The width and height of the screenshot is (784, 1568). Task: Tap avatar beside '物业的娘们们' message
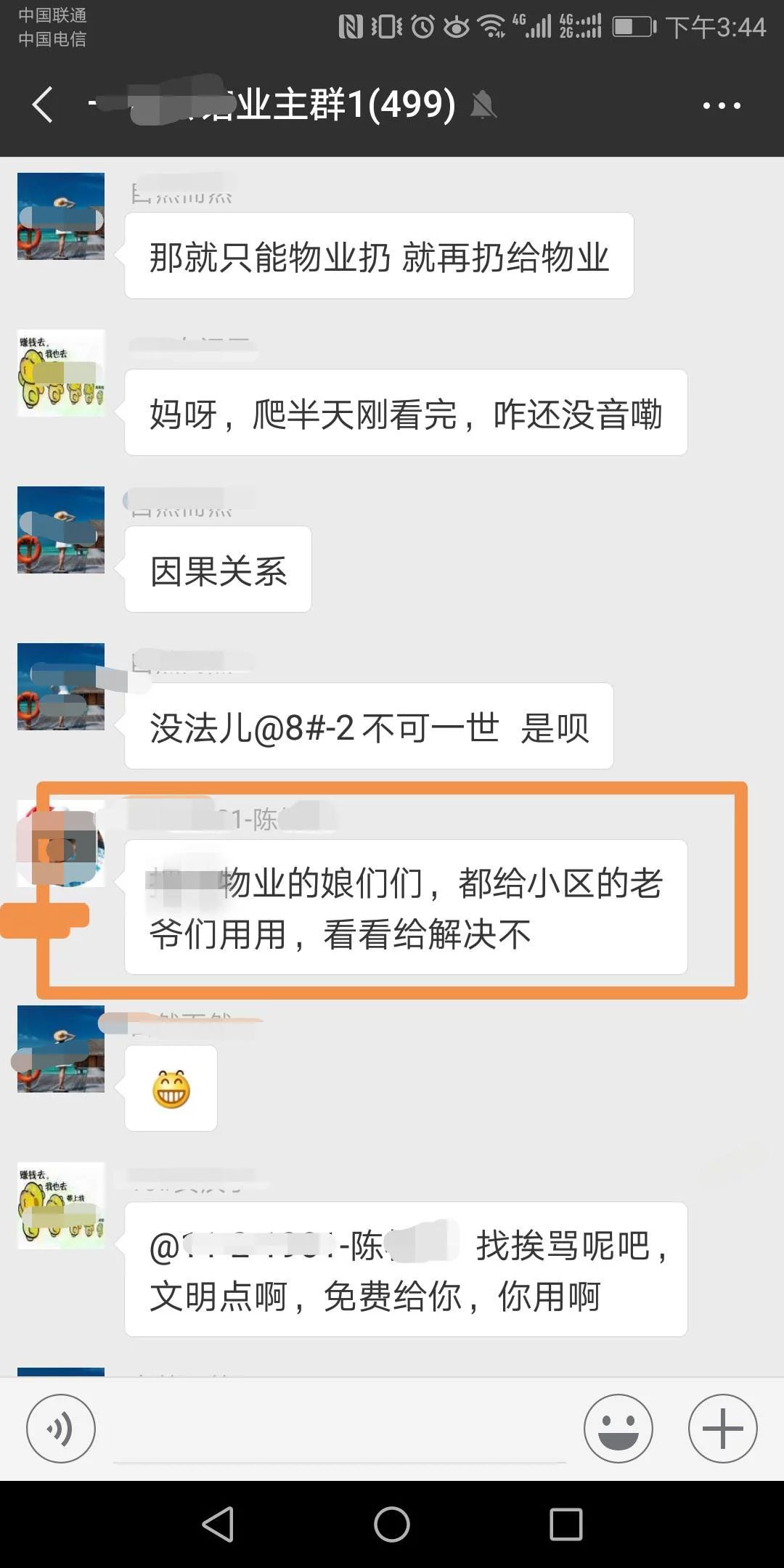(x=61, y=844)
